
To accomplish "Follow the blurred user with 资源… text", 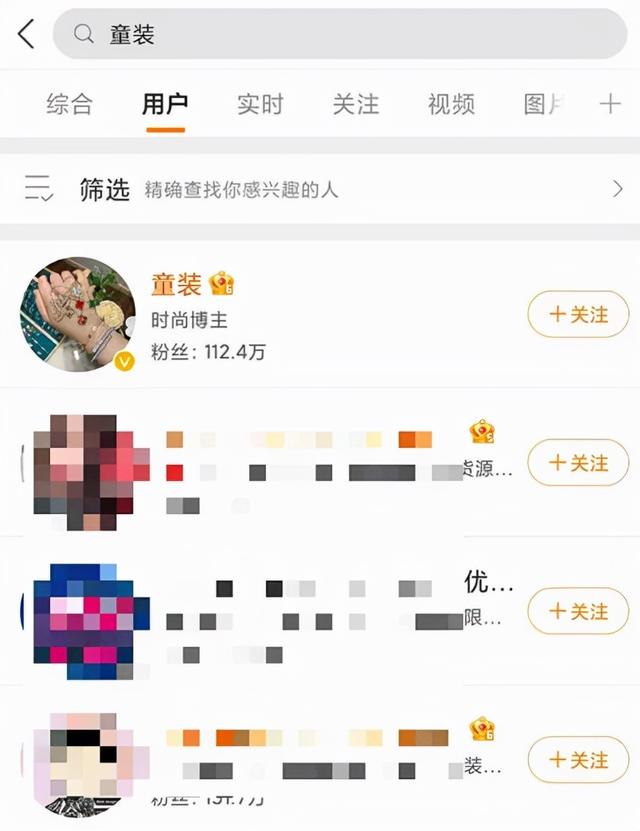I will 578,463.
